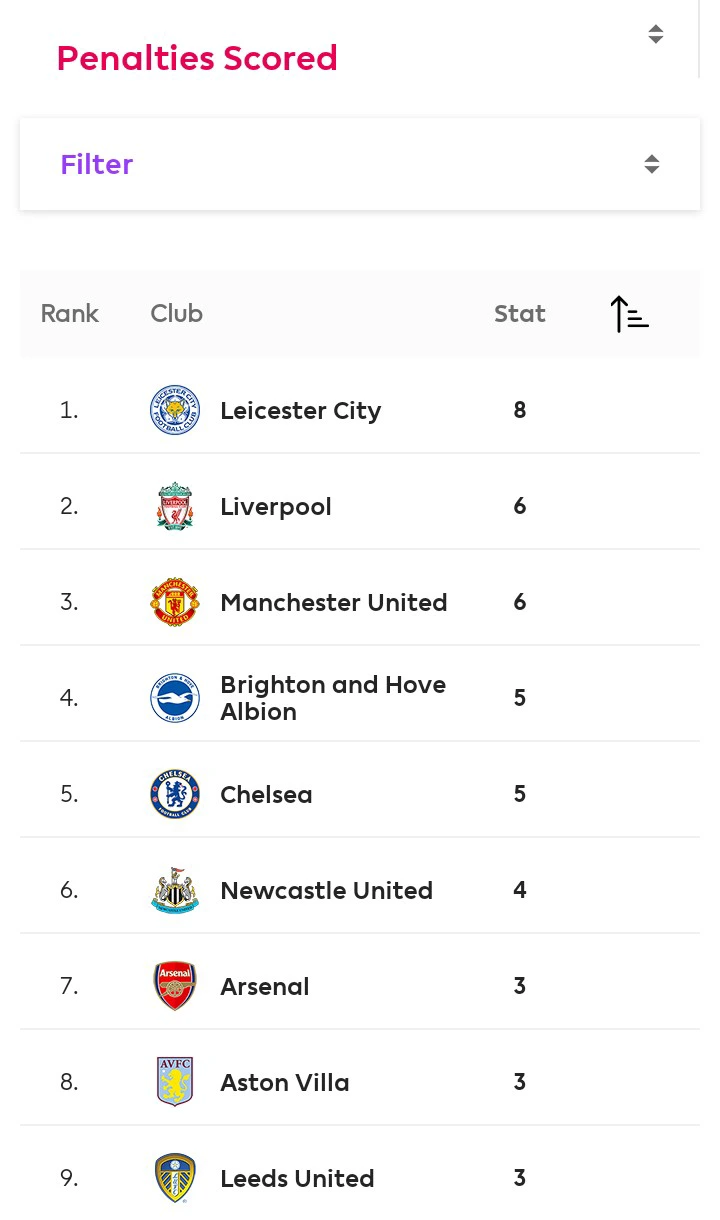Image resolution: width=720 pixels, height=1220 pixels.
Task: Open Liverpool club row
Action: (360, 506)
